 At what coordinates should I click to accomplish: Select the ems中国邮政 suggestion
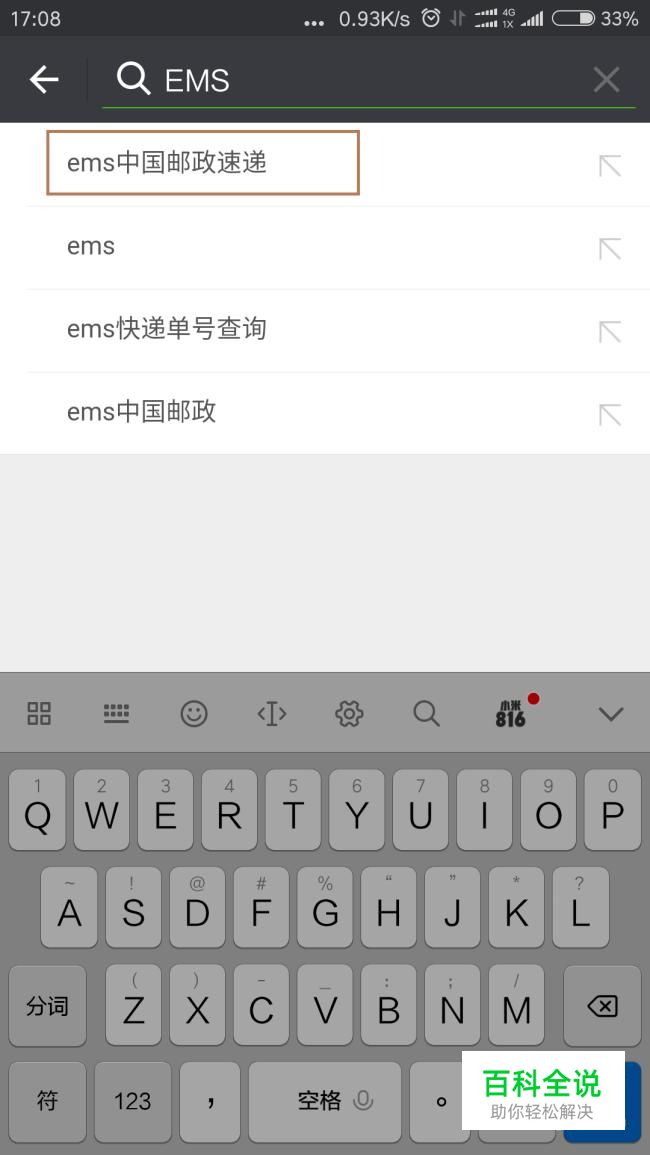pyautogui.click(x=325, y=412)
